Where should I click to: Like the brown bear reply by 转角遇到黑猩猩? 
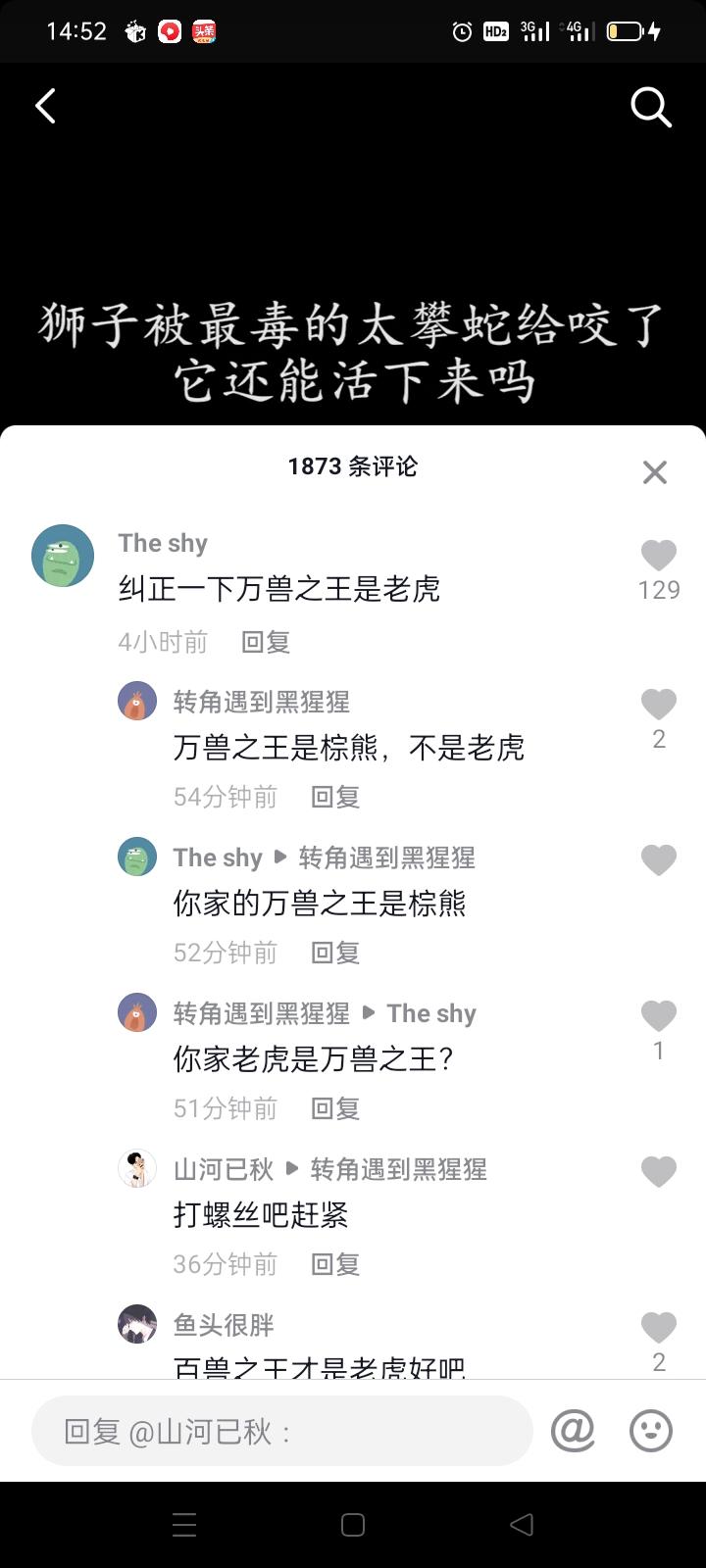[x=658, y=704]
